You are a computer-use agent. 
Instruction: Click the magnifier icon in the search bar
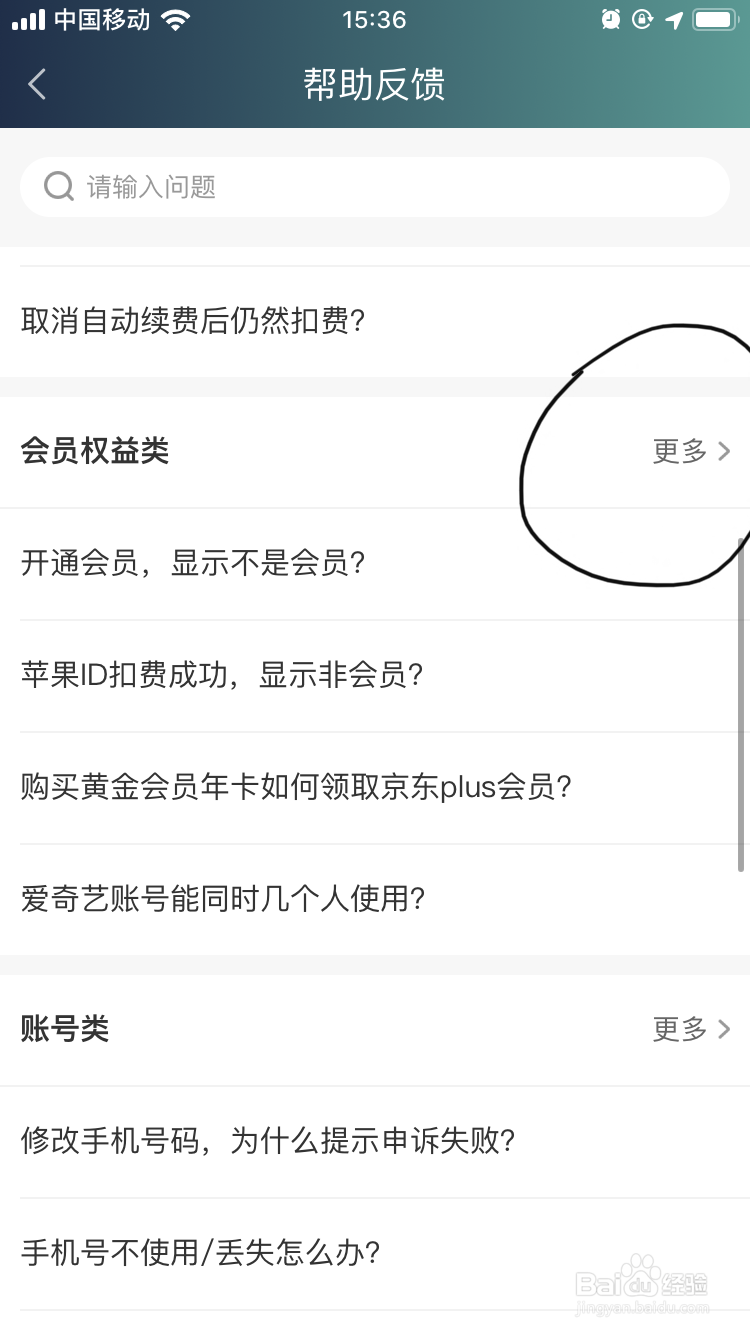(x=58, y=187)
